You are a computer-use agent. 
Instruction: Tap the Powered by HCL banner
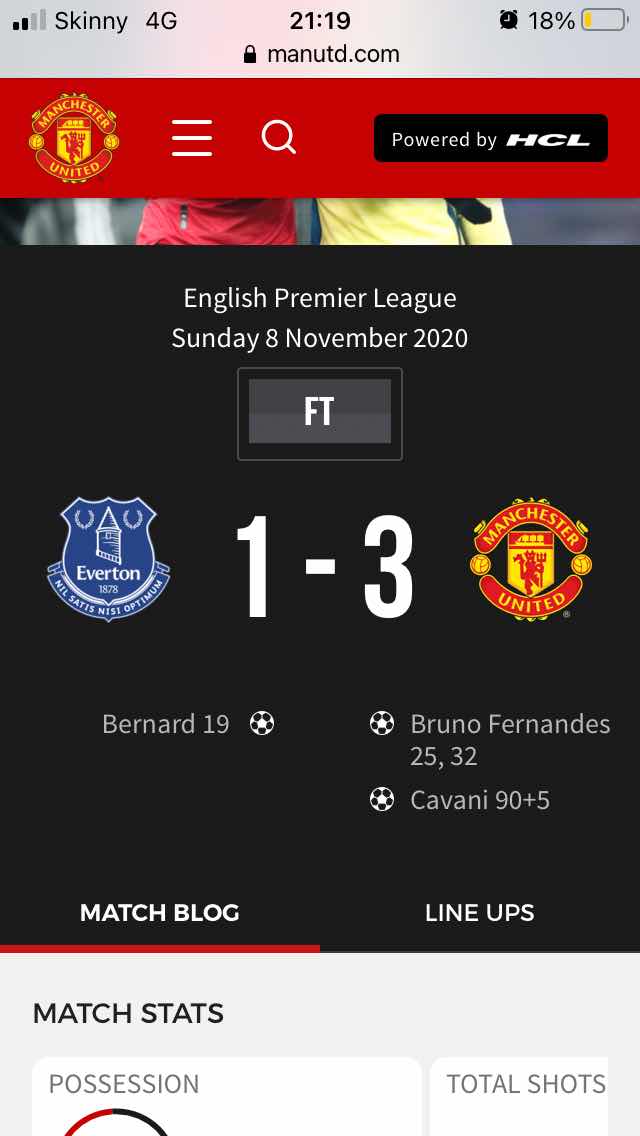coord(490,139)
